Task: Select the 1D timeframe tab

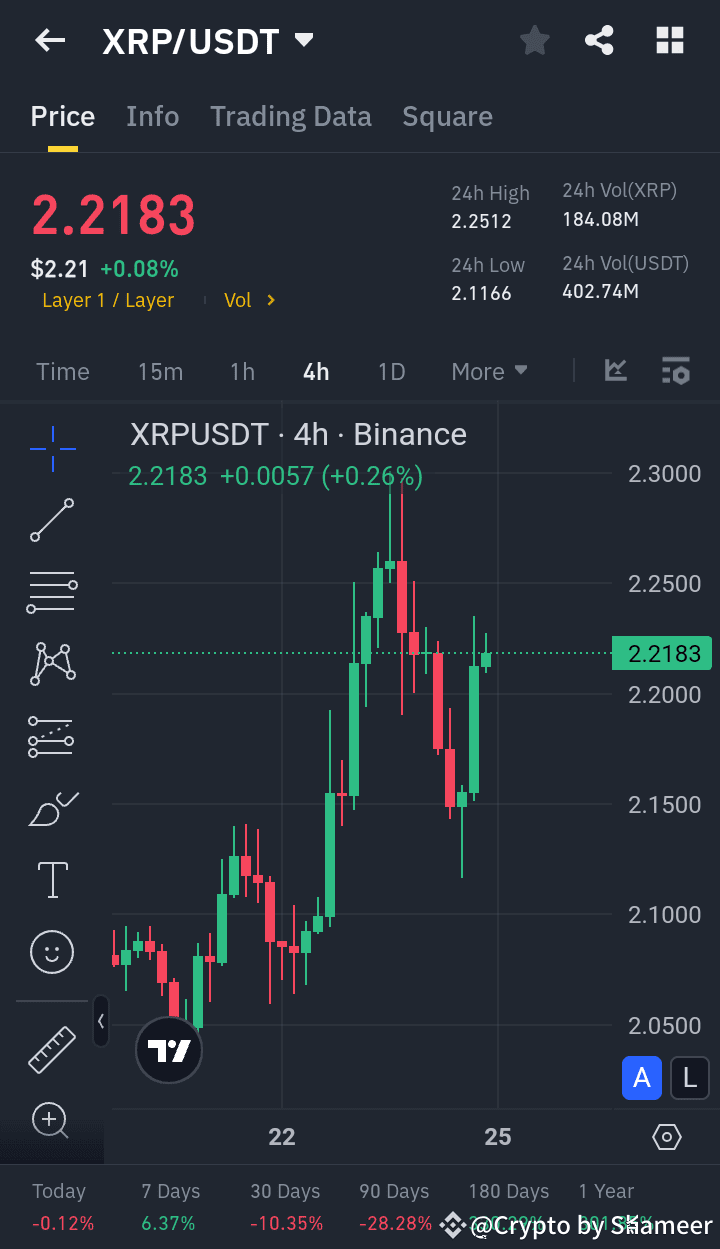Action: coord(391,371)
